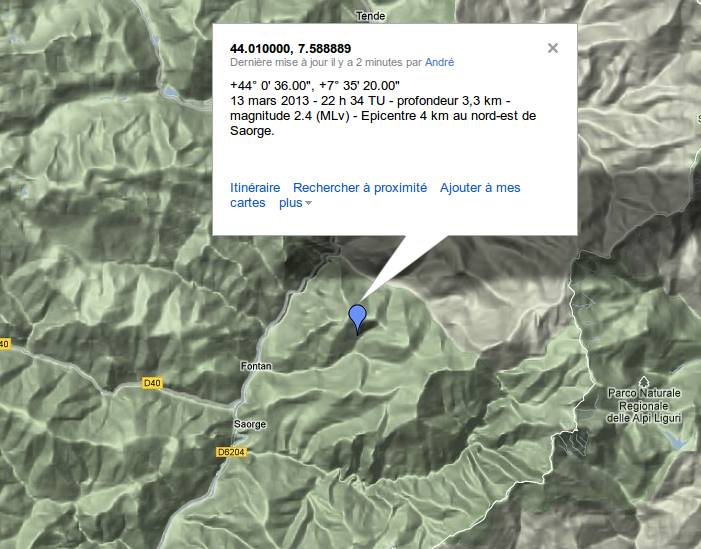
Task: Tap the blue map marker pin
Action: (358, 318)
